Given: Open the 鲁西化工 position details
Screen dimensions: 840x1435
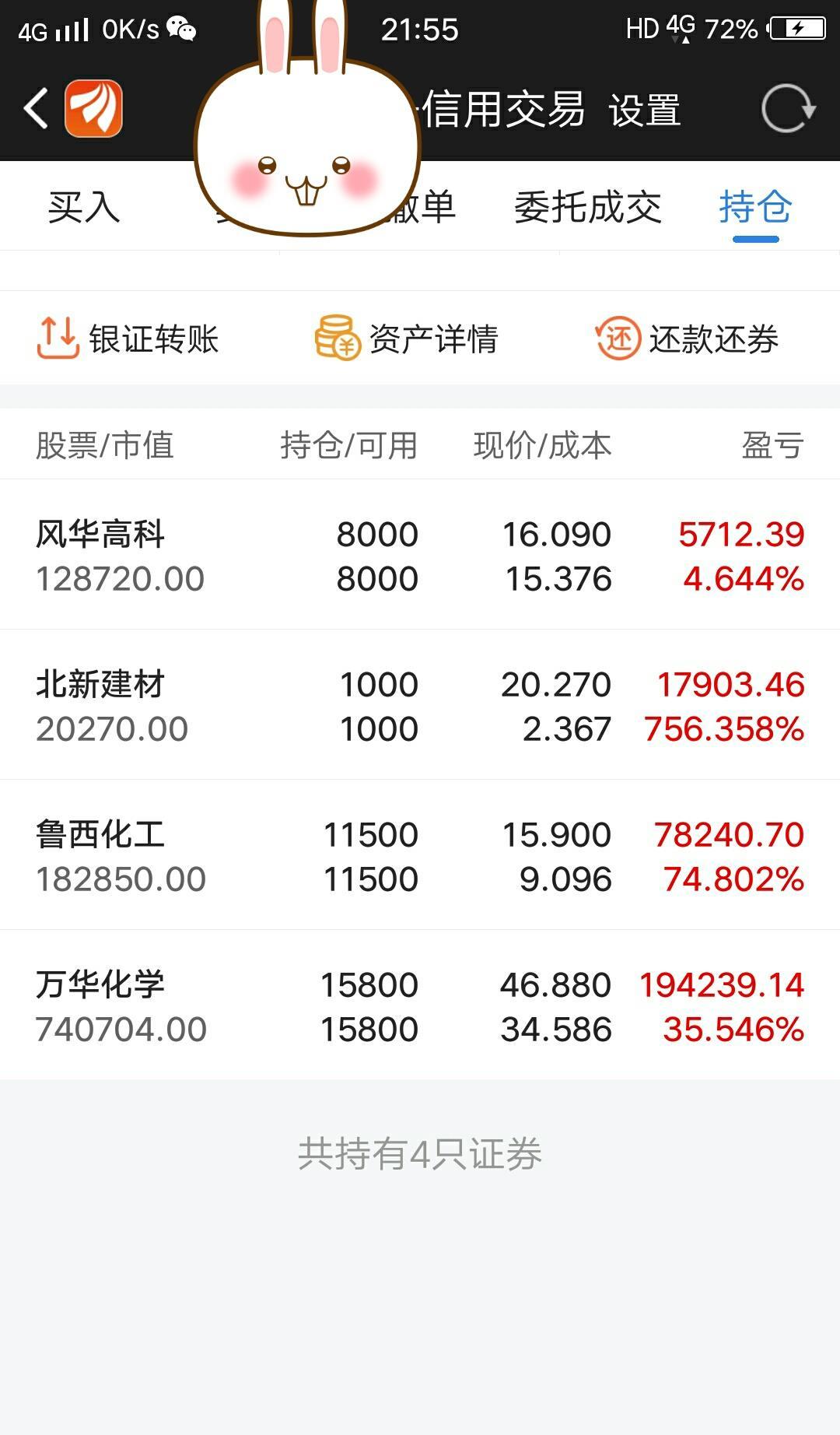Looking at the screenshot, I should pos(420,854).
